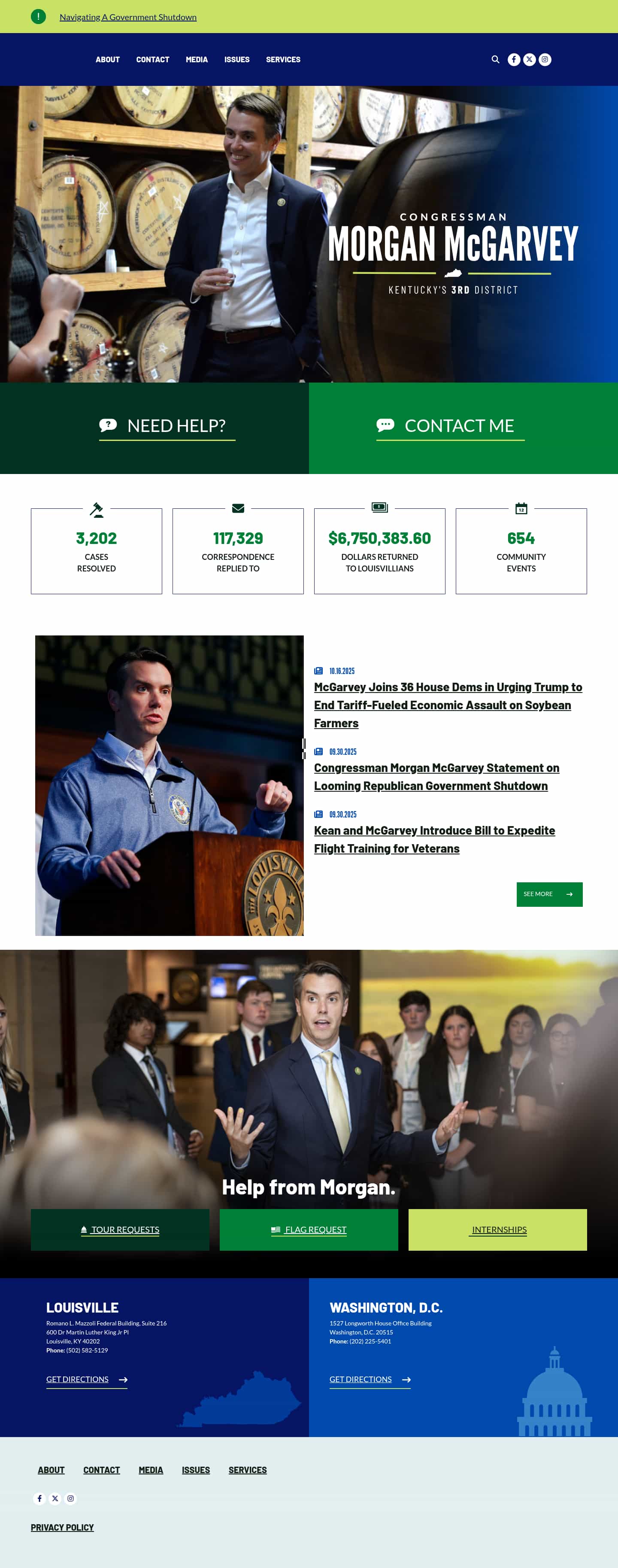Open the search icon in header

pyautogui.click(x=495, y=60)
